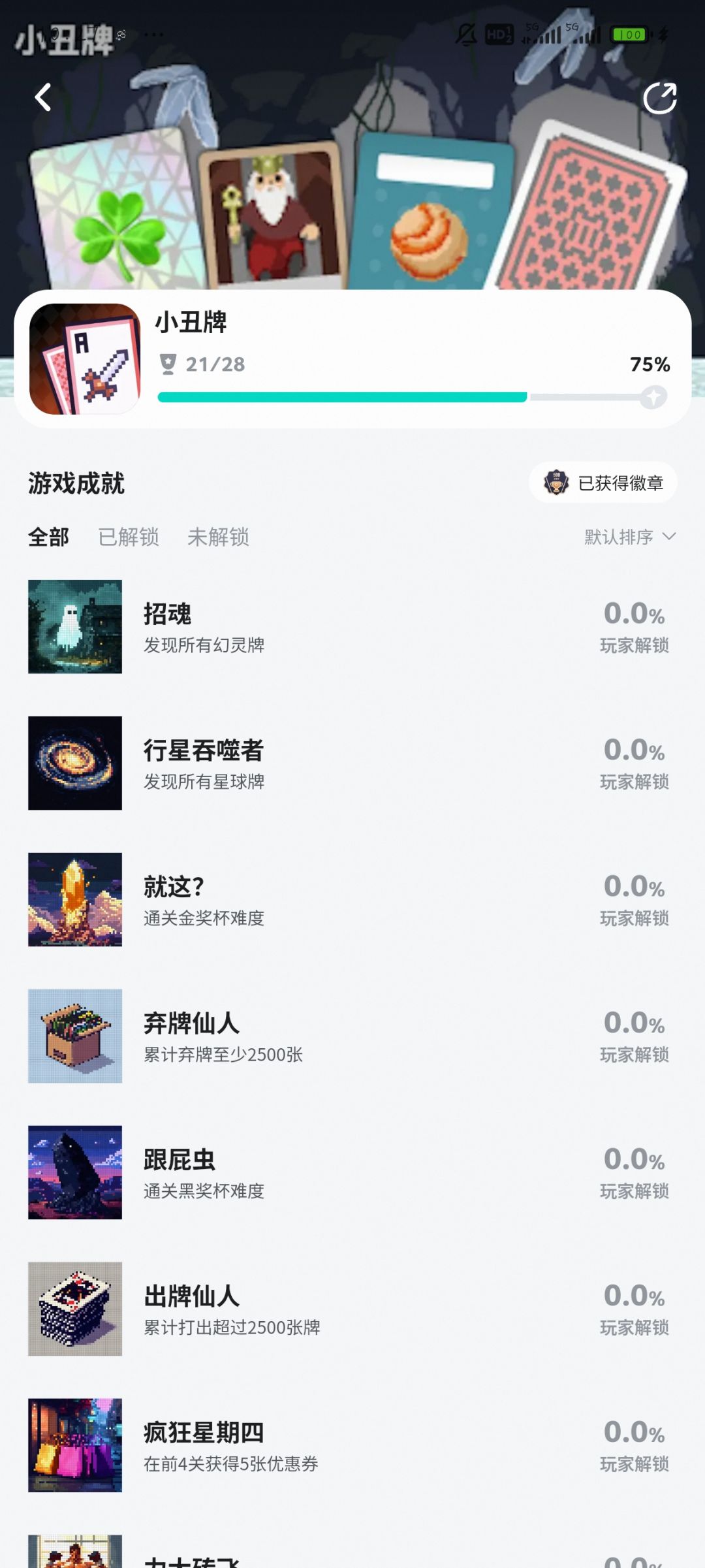Show only 已解锁 achievements
The width and height of the screenshot is (705, 1568).
129,537
